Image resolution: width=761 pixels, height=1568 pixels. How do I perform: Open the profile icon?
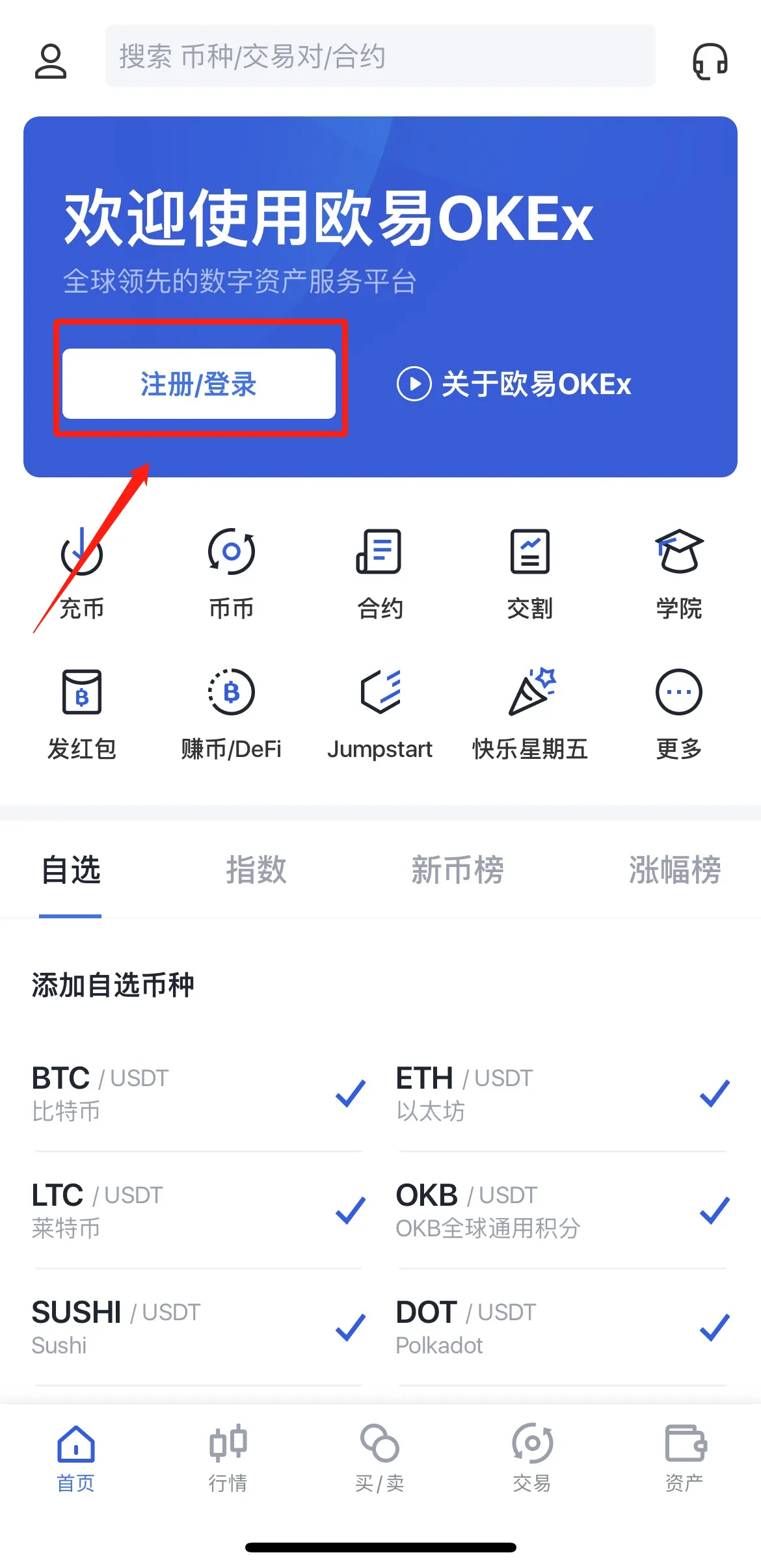50,61
